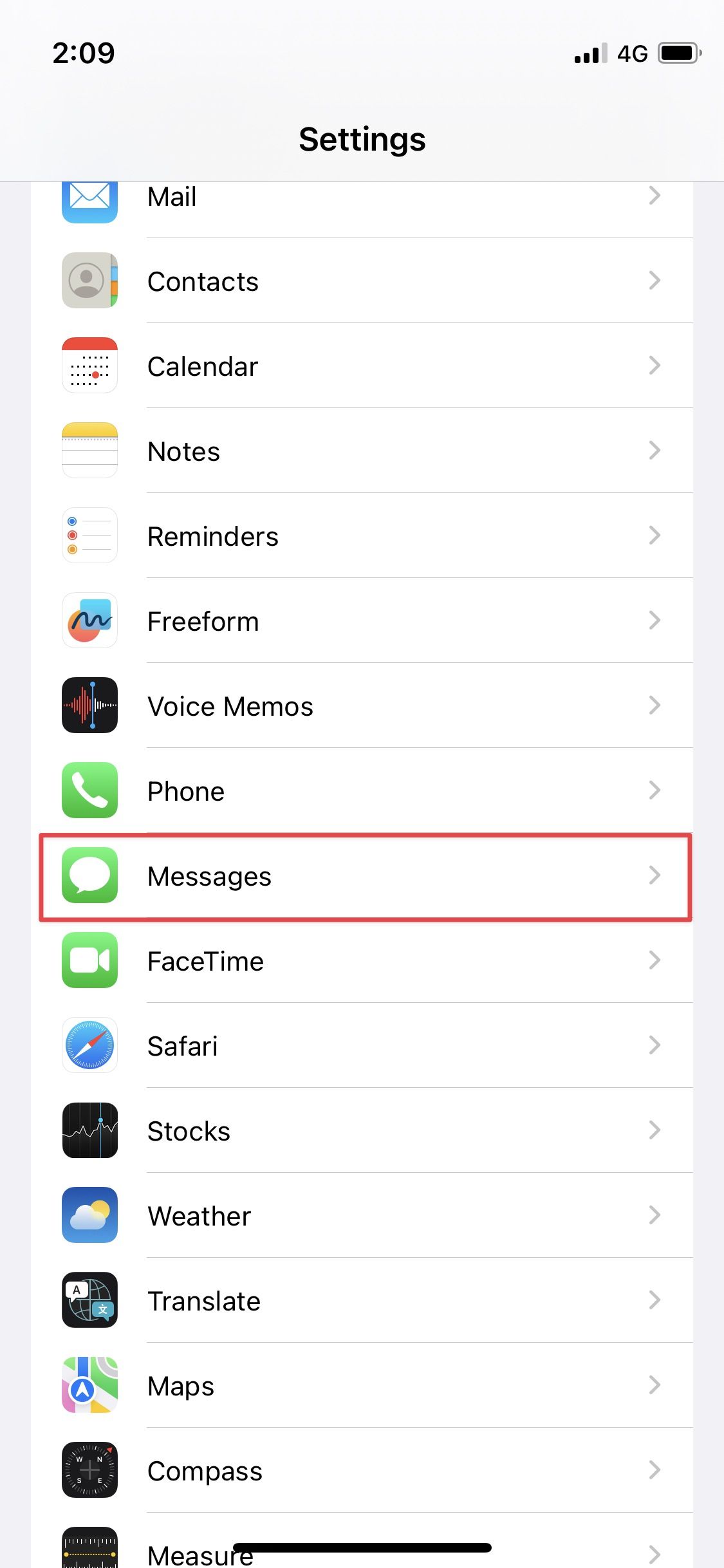Open Compass settings
The width and height of the screenshot is (724, 1568).
click(x=362, y=1470)
